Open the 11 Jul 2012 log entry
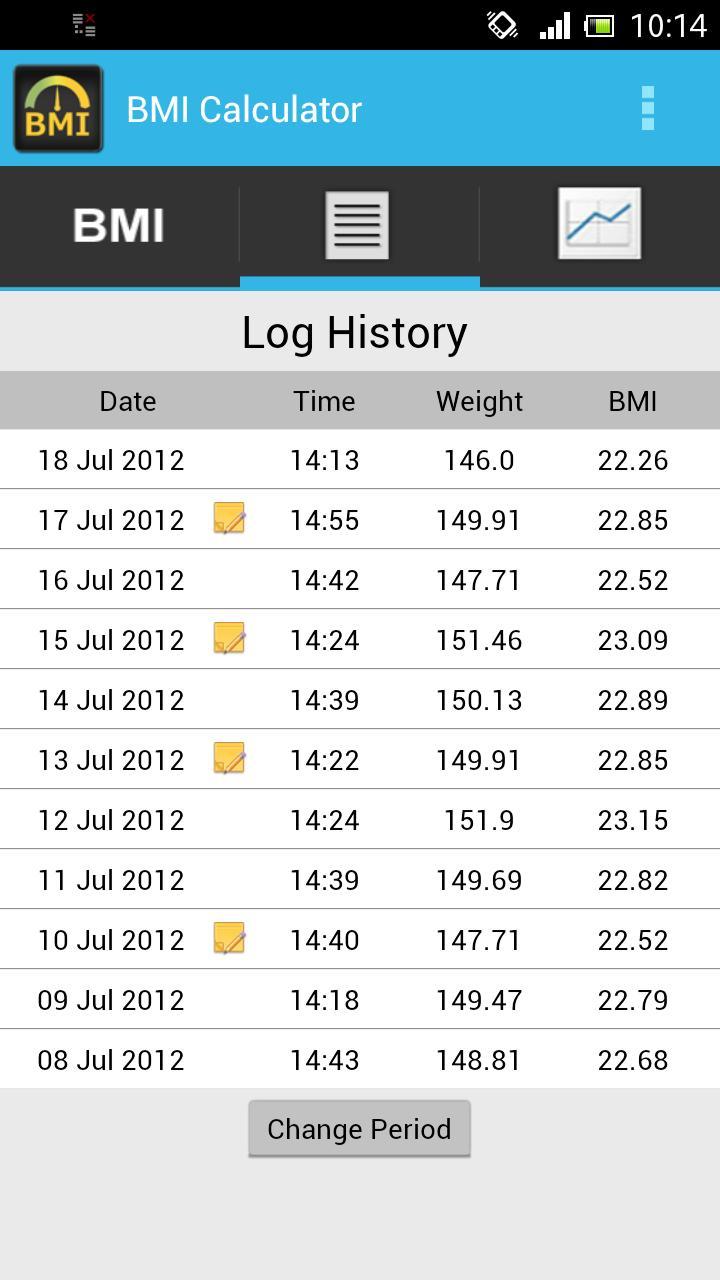Image resolution: width=720 pixels, height=1280 pixels. [359, 880]
